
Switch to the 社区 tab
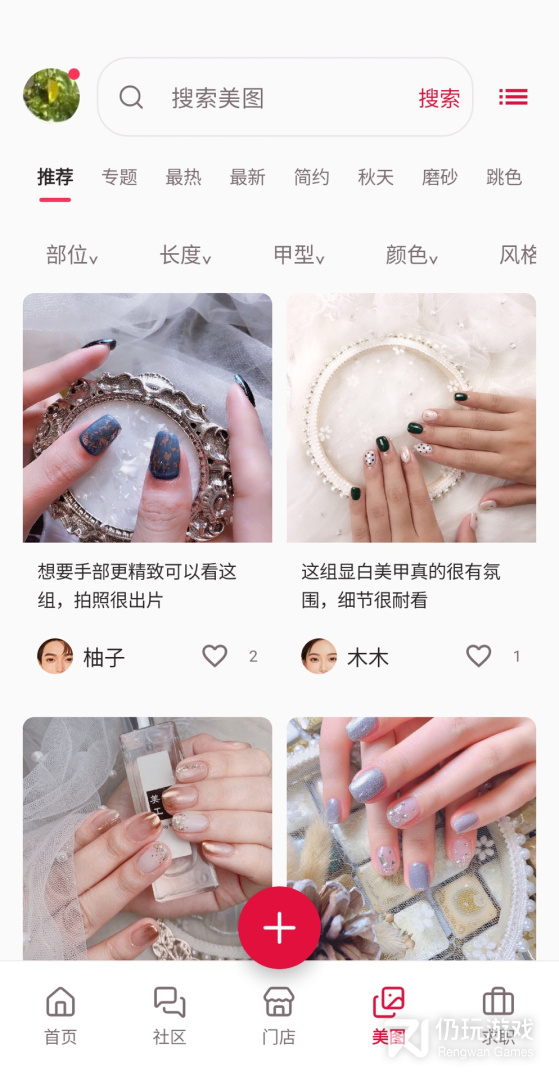[x=169, y=1016]
